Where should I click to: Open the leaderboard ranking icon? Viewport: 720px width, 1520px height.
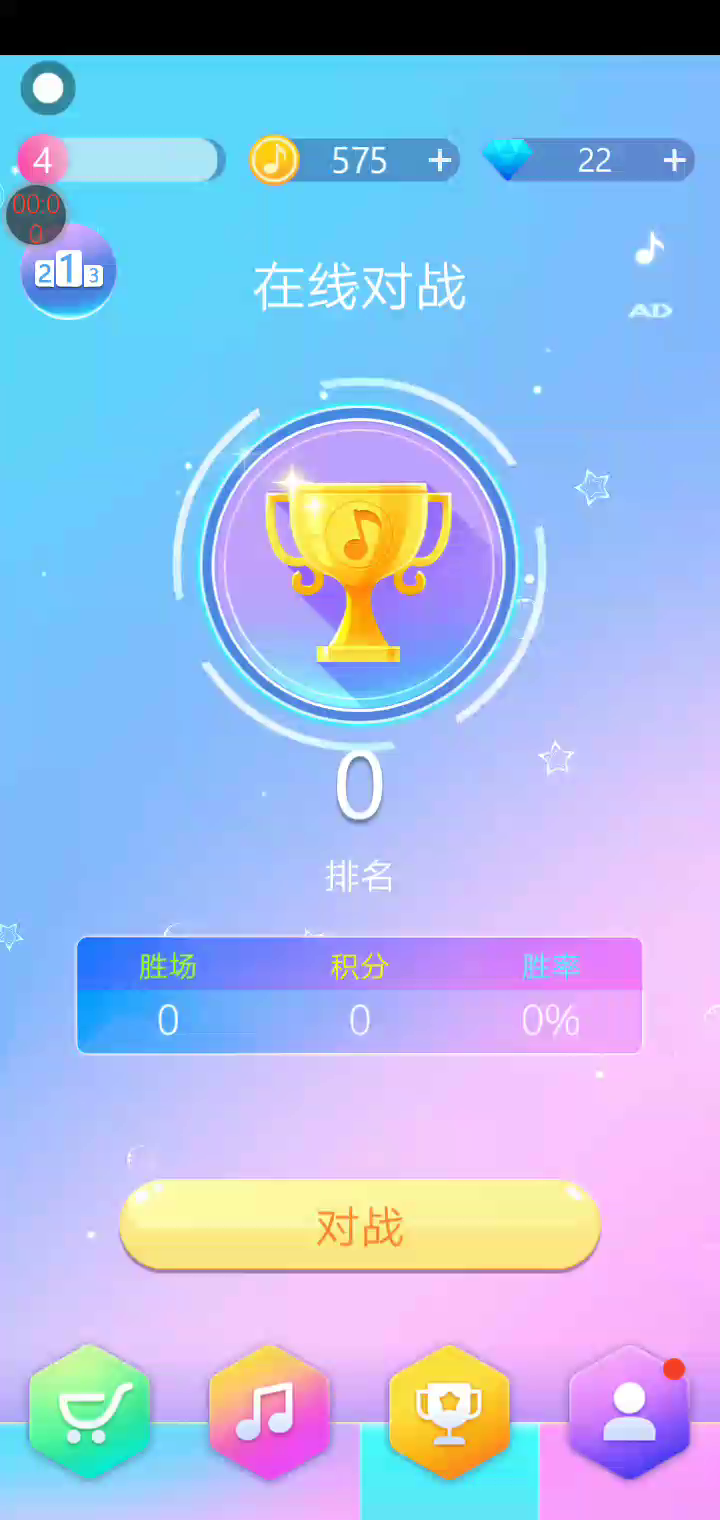point(69,271)
